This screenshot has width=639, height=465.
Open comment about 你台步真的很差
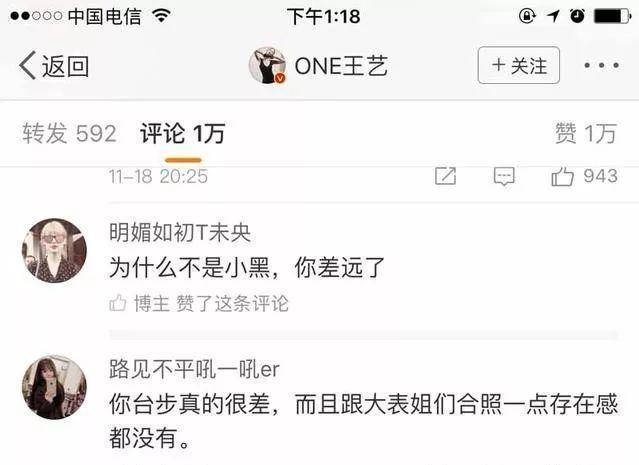click(360, 420)
